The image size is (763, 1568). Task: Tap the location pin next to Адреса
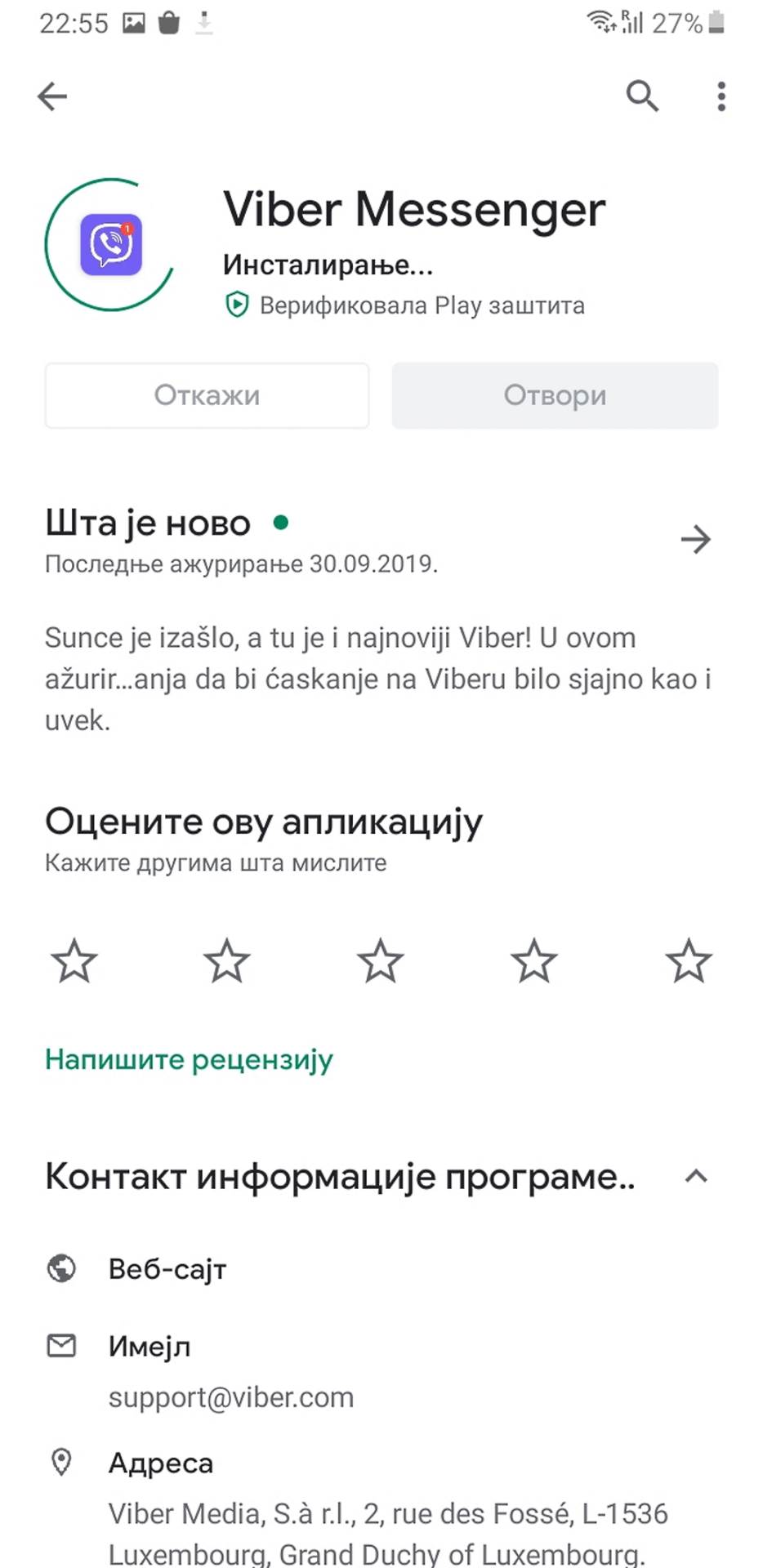click(x=62, y=1462)
